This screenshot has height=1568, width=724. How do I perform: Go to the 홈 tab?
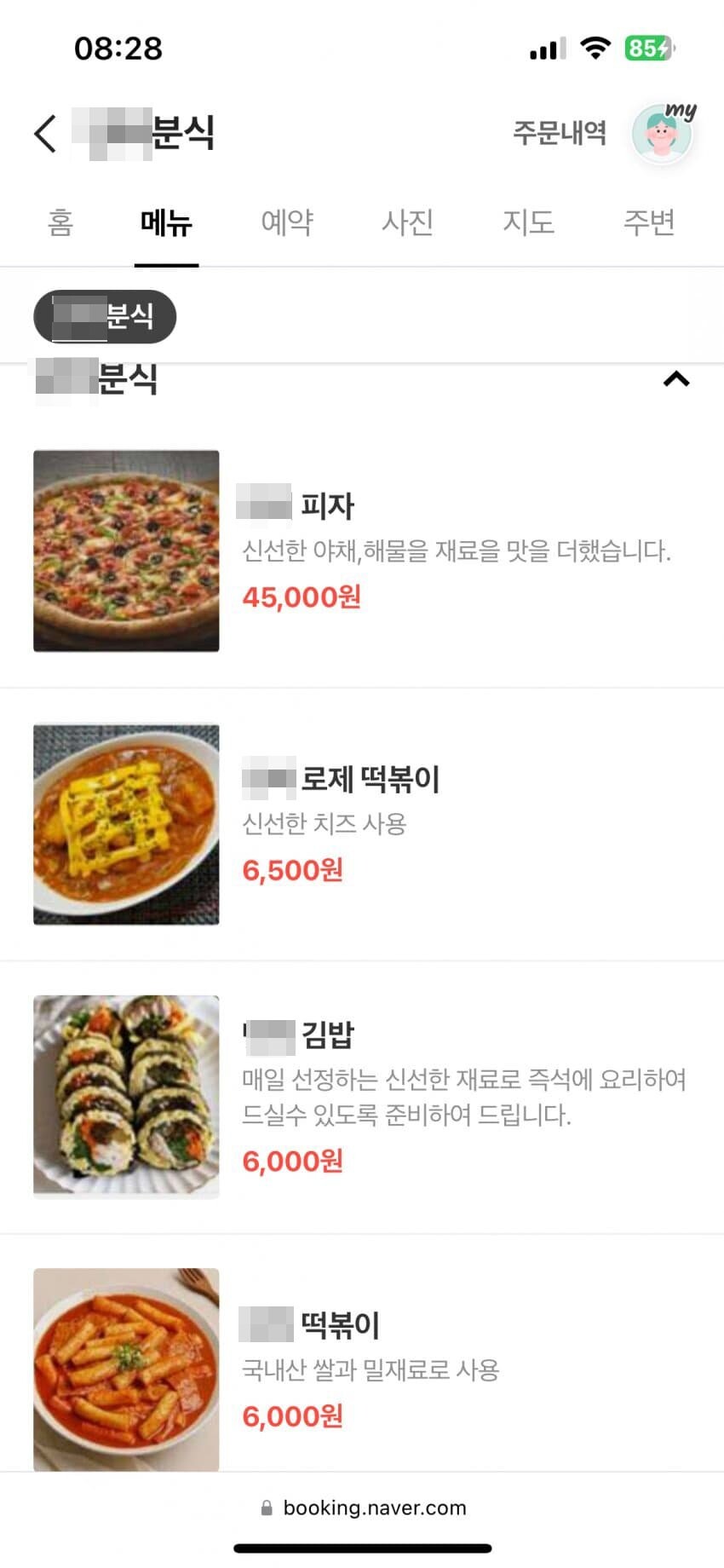(x=60, y=223)
